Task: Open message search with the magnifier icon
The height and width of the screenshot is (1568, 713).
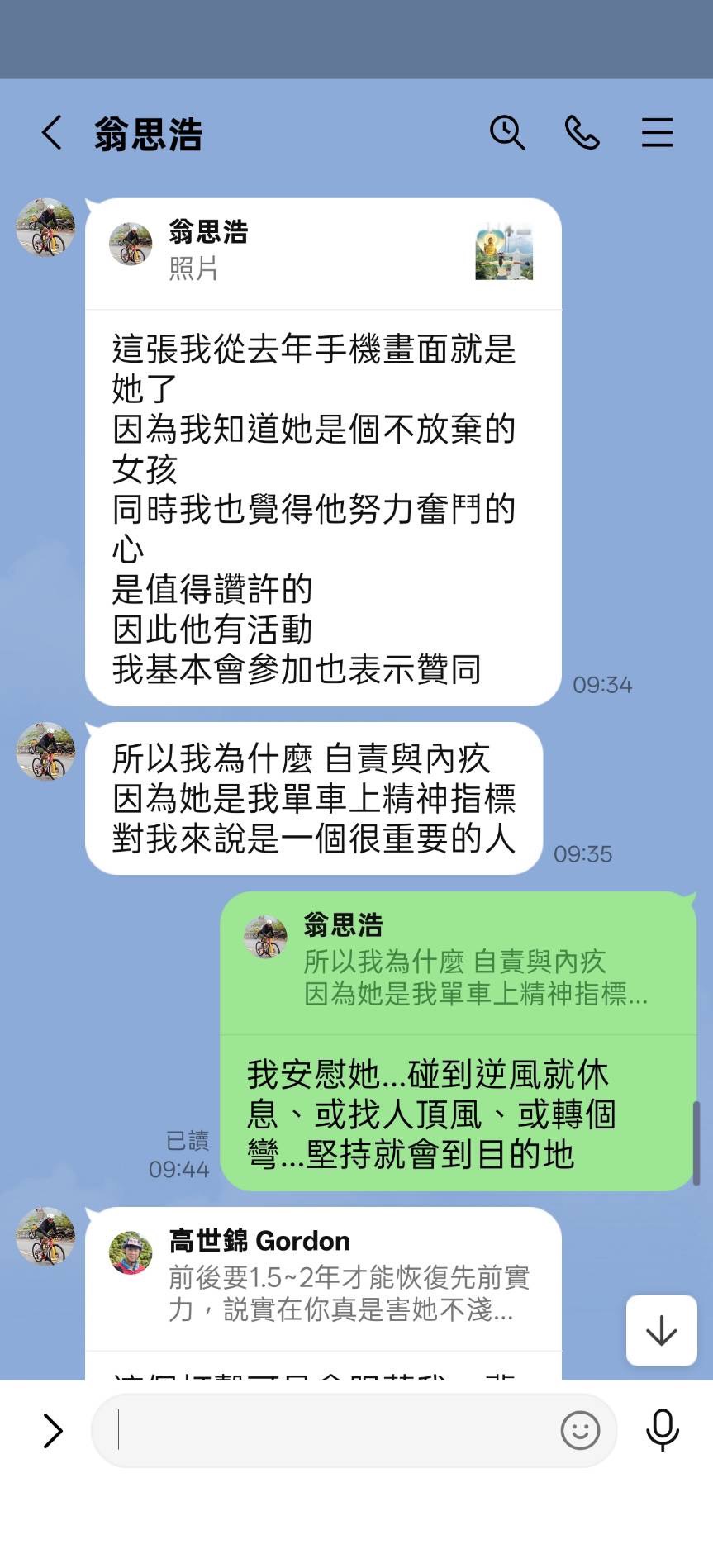Action: pos(507,132)
